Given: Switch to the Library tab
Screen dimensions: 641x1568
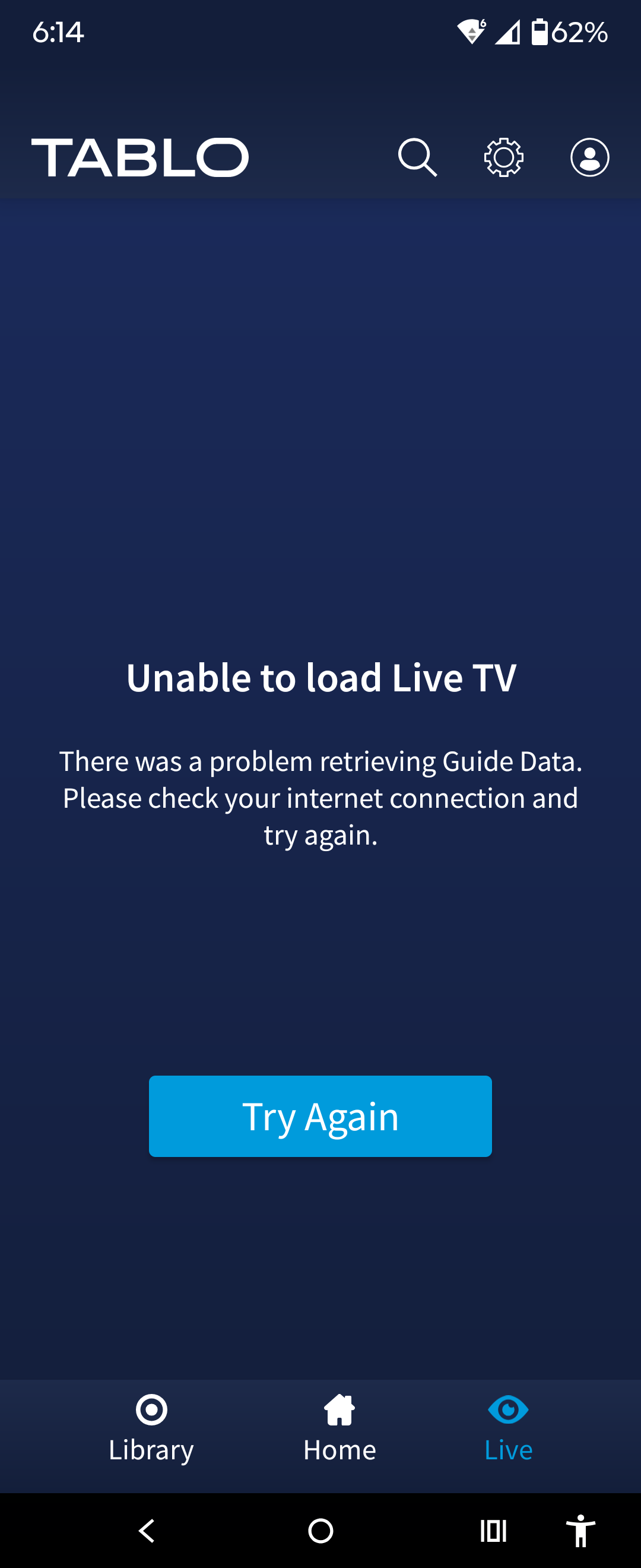Looking at the screenshot, I should [x=151, y=1428].
